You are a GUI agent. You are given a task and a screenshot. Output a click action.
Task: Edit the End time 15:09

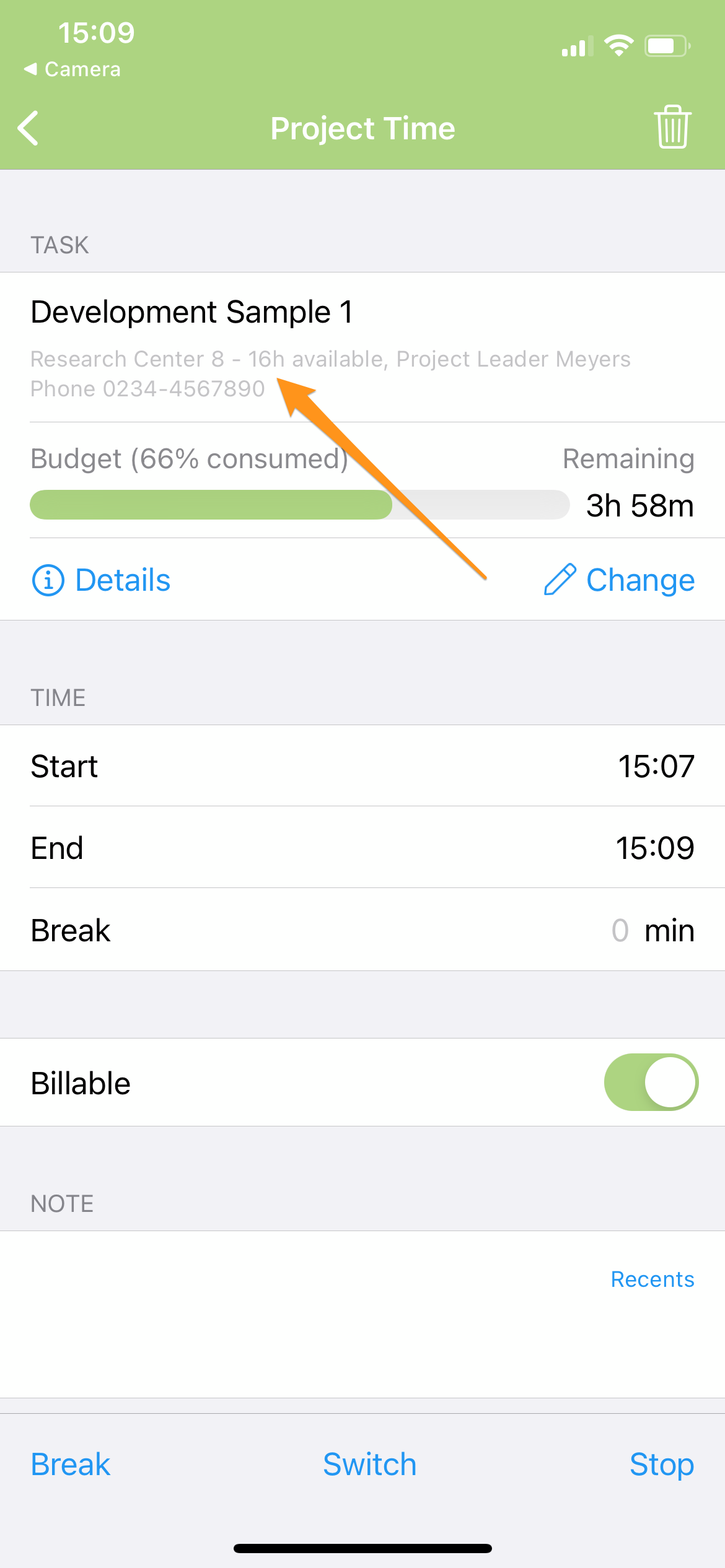pos(362,848)
